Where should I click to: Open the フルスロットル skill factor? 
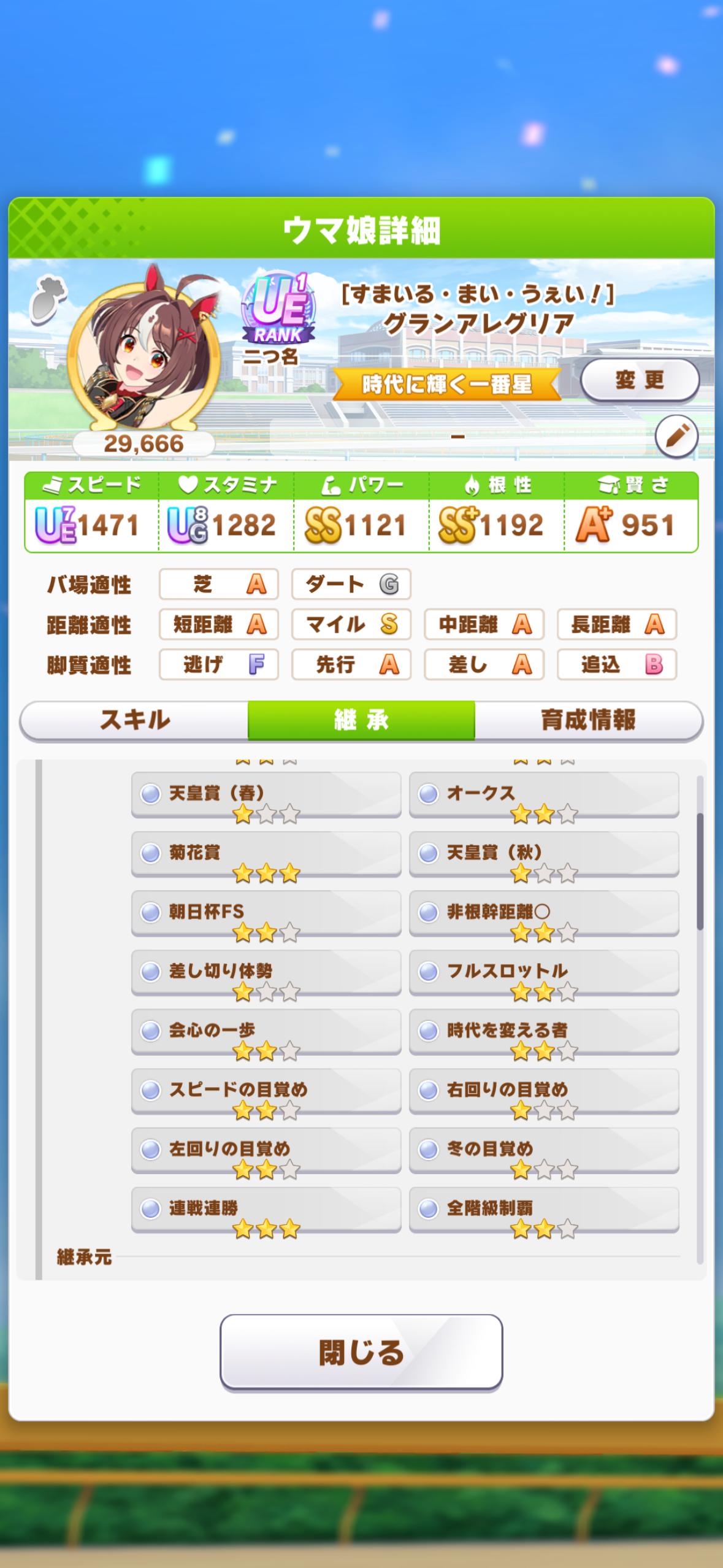tap(544, 972)
